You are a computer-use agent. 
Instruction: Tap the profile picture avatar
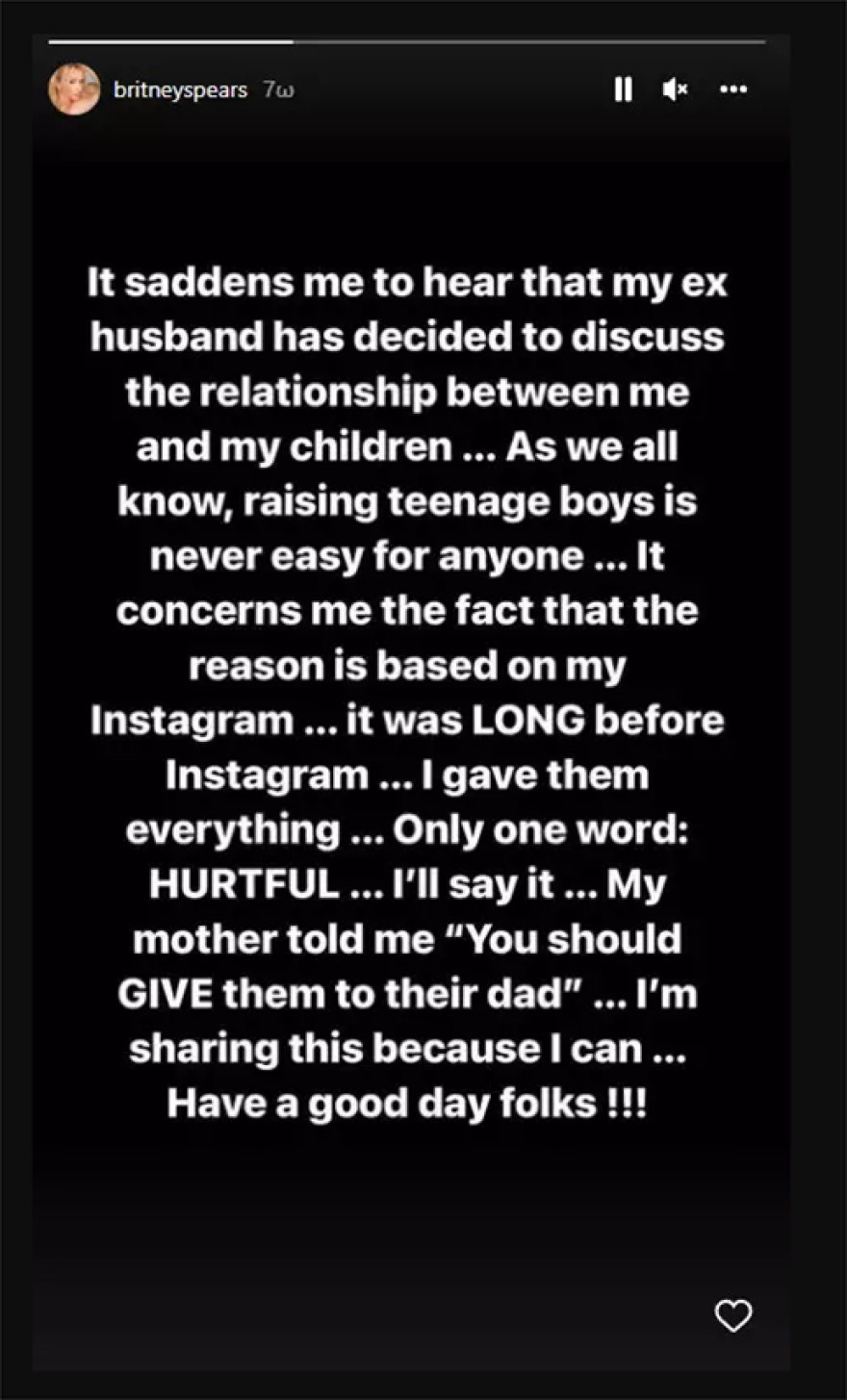pyautogui.click(x=74, y=89)
